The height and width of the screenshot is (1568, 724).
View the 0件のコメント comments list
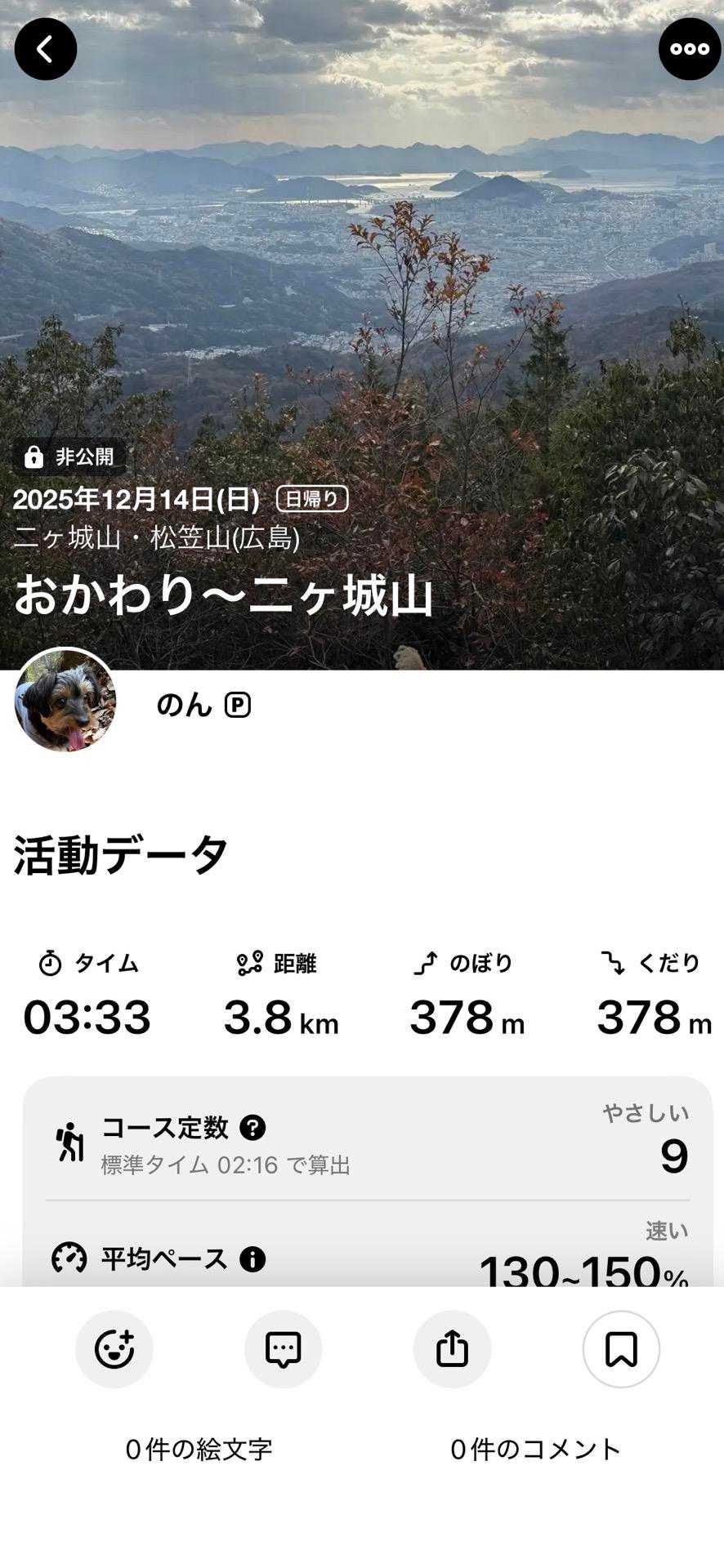(x=536, y=1450)
